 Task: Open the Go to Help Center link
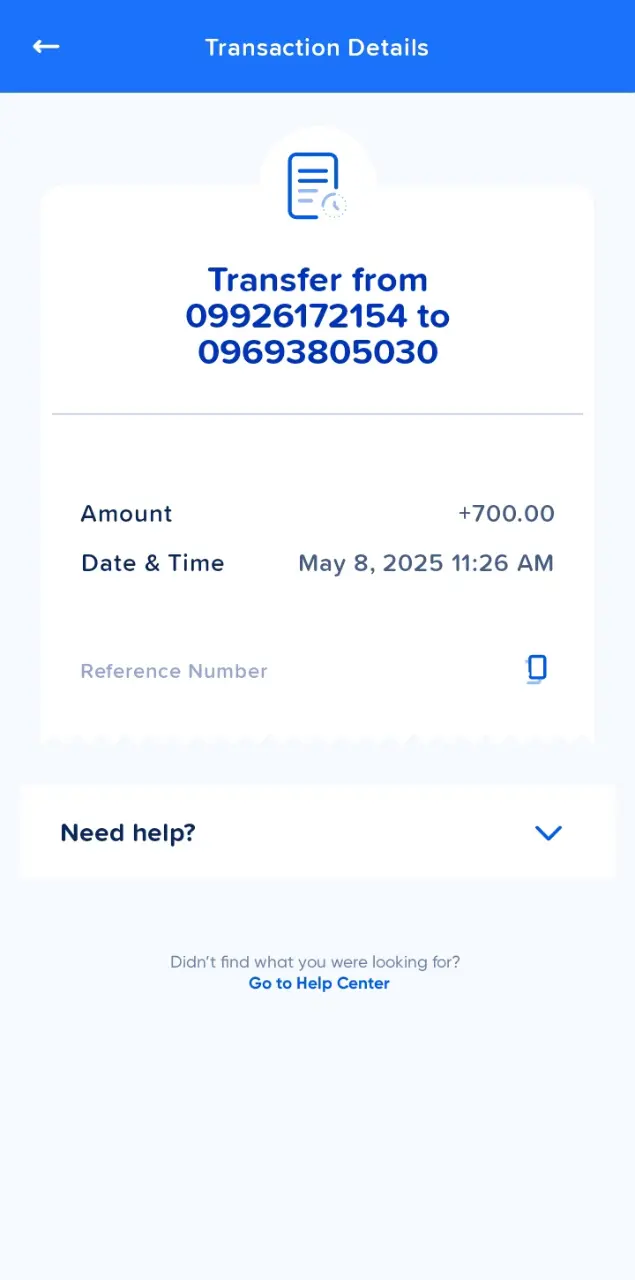[x=319, y=983]
